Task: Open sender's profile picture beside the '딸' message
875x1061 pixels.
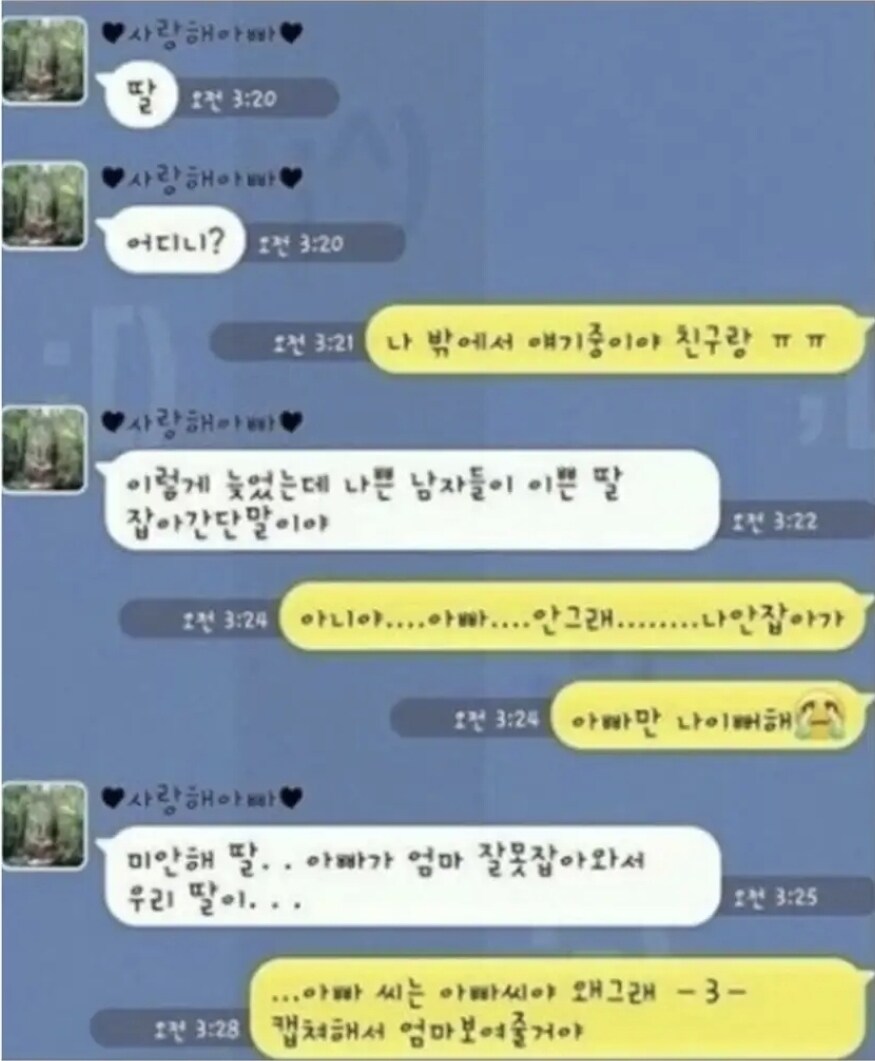Action: point(43,60)
